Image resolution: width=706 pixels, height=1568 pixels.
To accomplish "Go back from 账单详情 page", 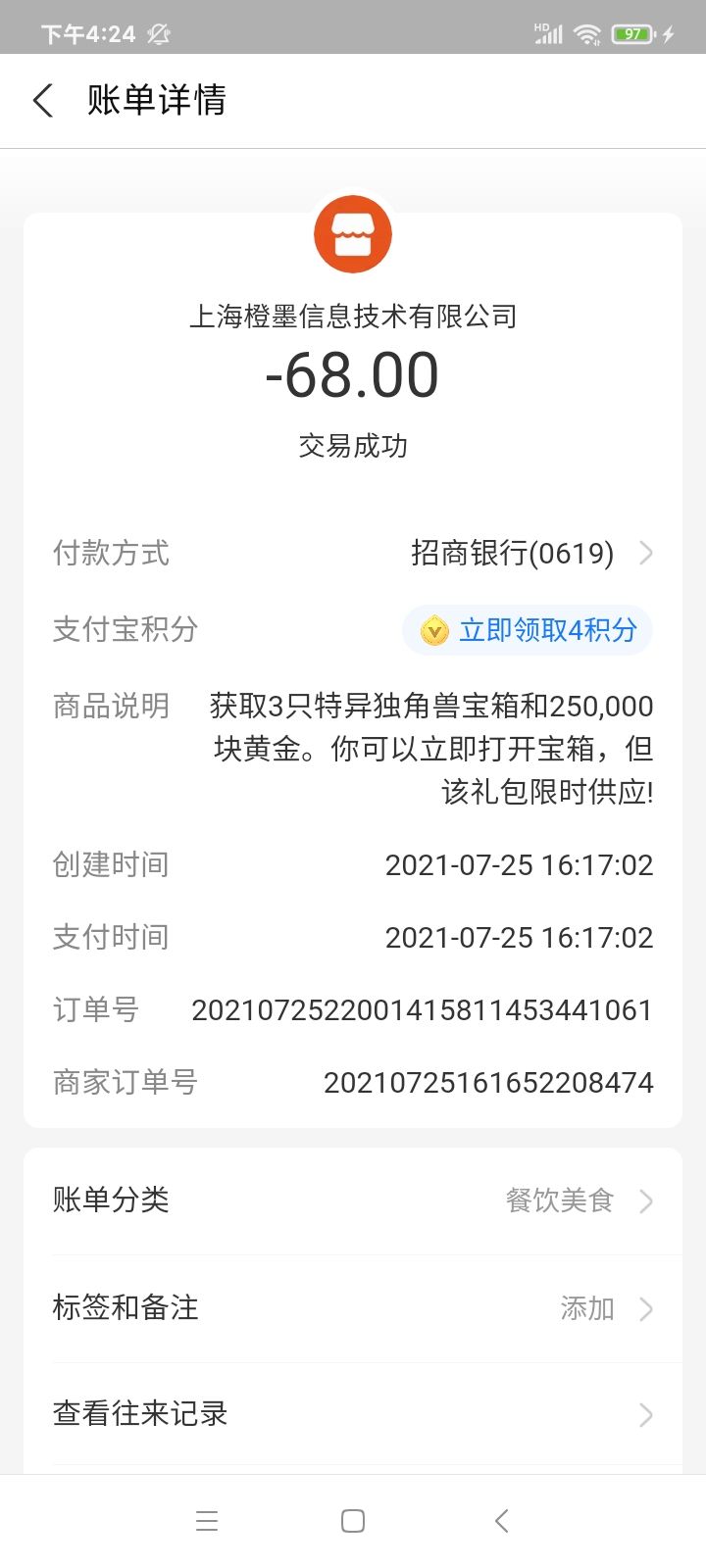I will pyautogui.click(x=43, y=101).
